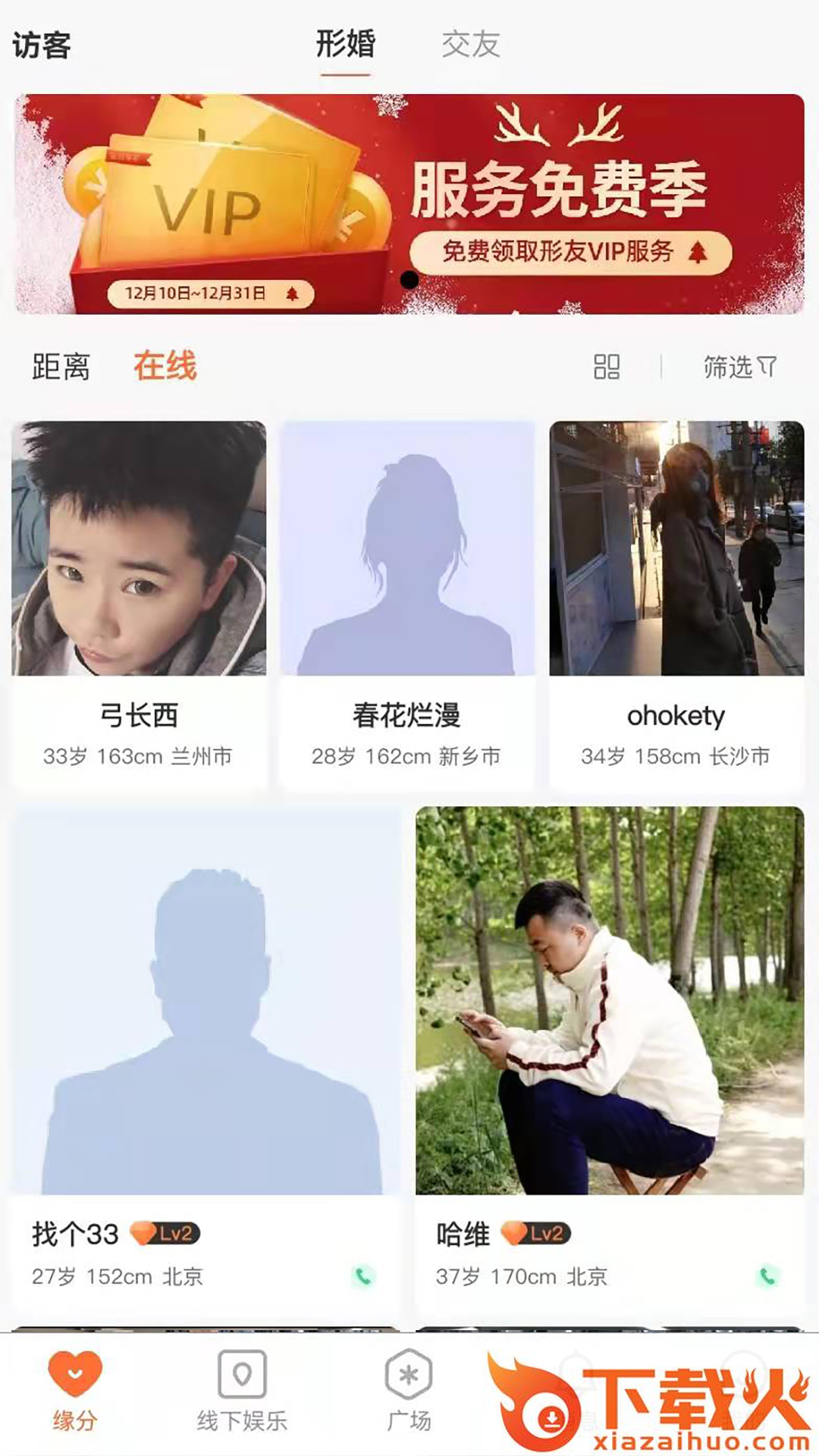
Task: Change layout with the grid view icon
Action: coord(607,367)
